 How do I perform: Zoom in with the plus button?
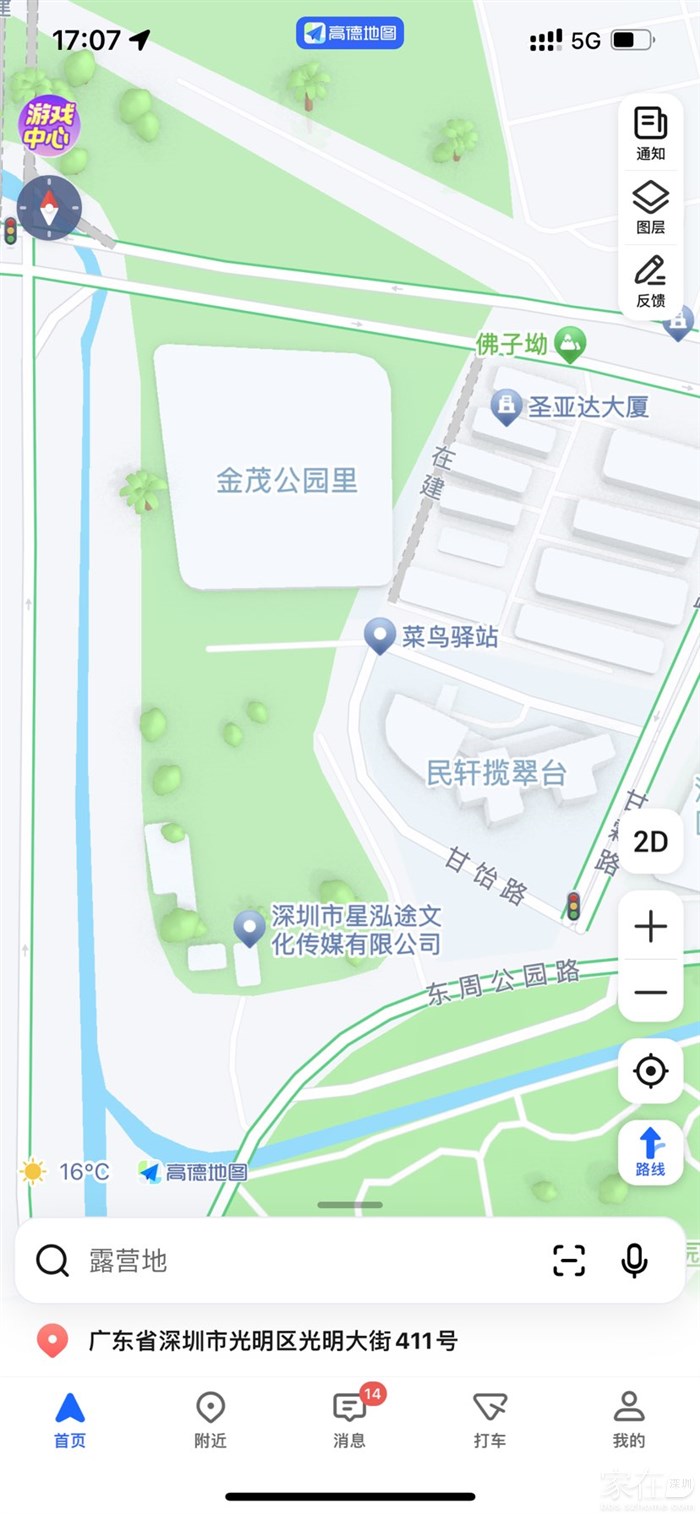point(650,927)
